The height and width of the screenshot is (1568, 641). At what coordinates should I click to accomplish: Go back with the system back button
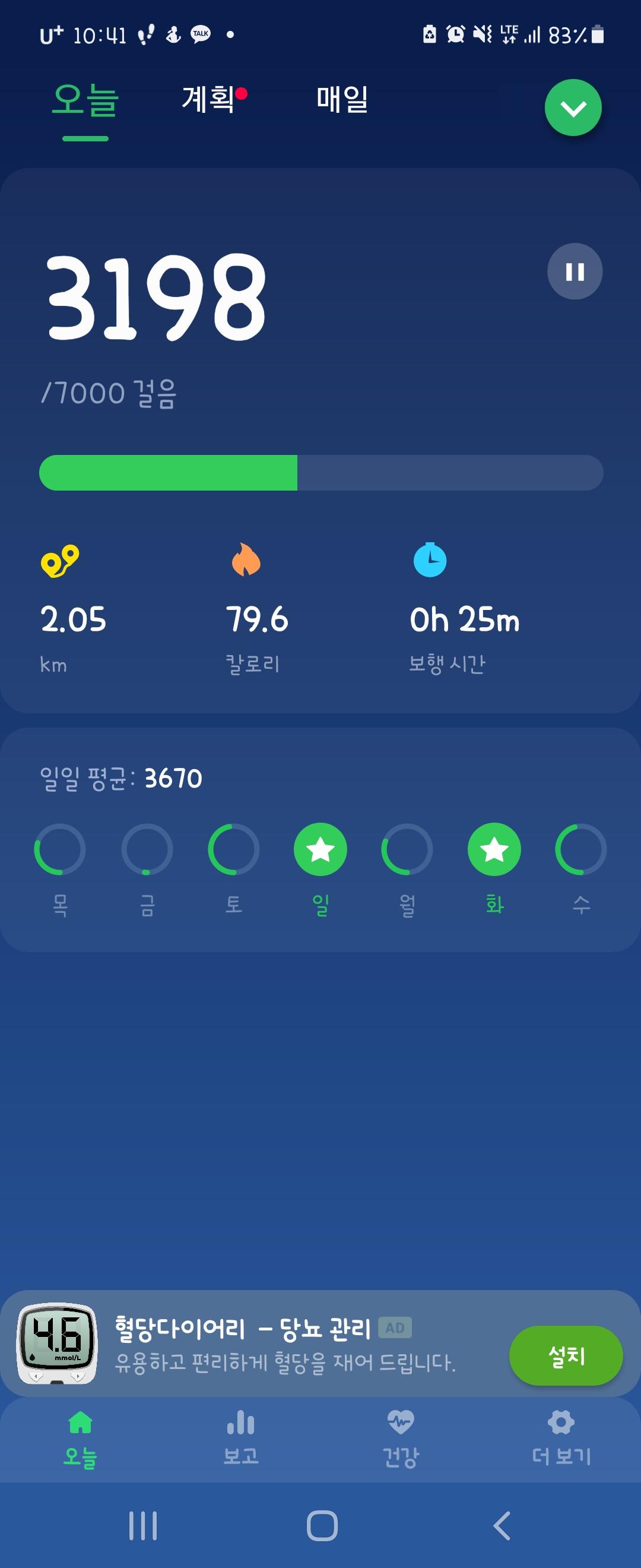[502, 1525]
